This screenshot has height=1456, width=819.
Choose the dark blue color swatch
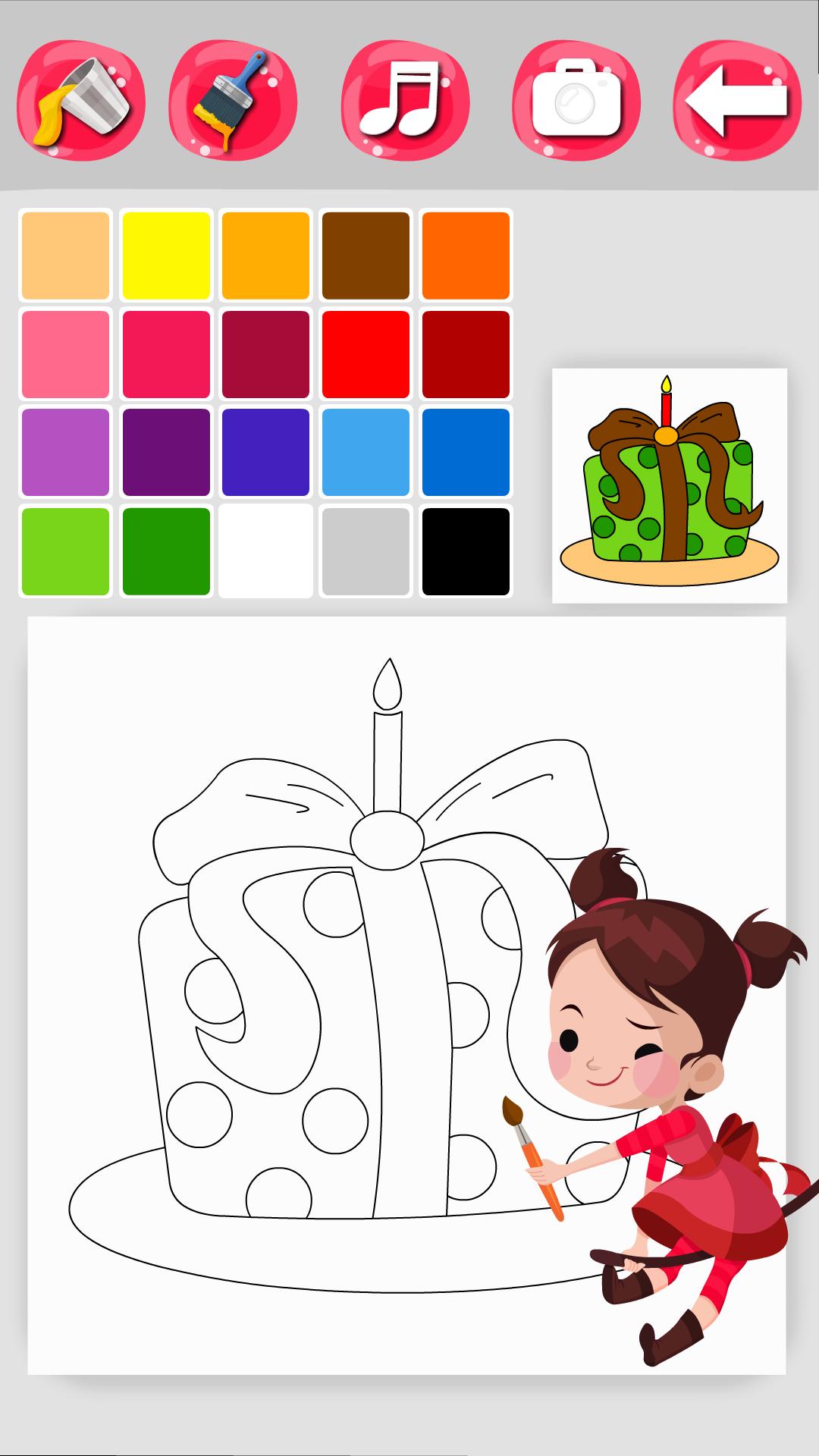(466, 452)
